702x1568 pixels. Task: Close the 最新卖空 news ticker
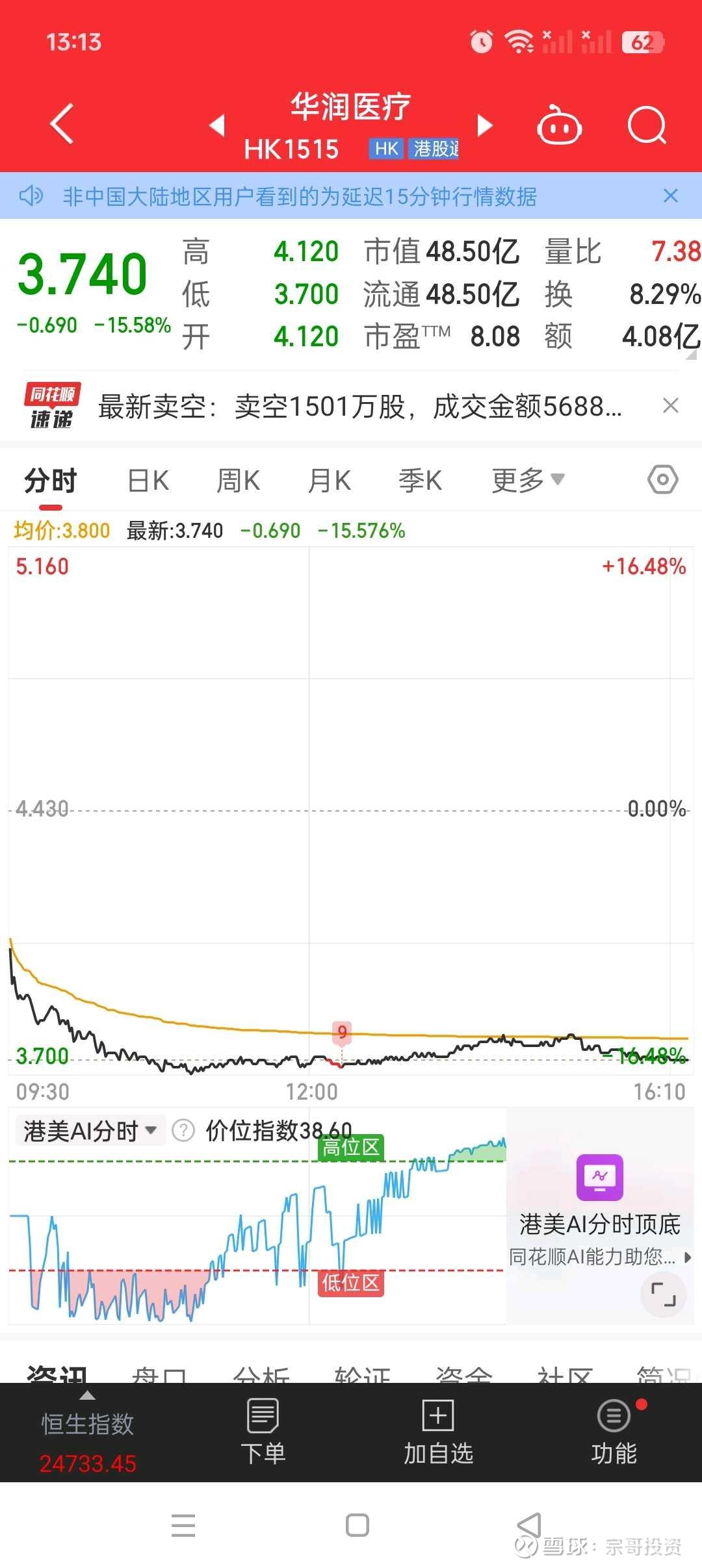pyautogui.click(x=671, y=405)
